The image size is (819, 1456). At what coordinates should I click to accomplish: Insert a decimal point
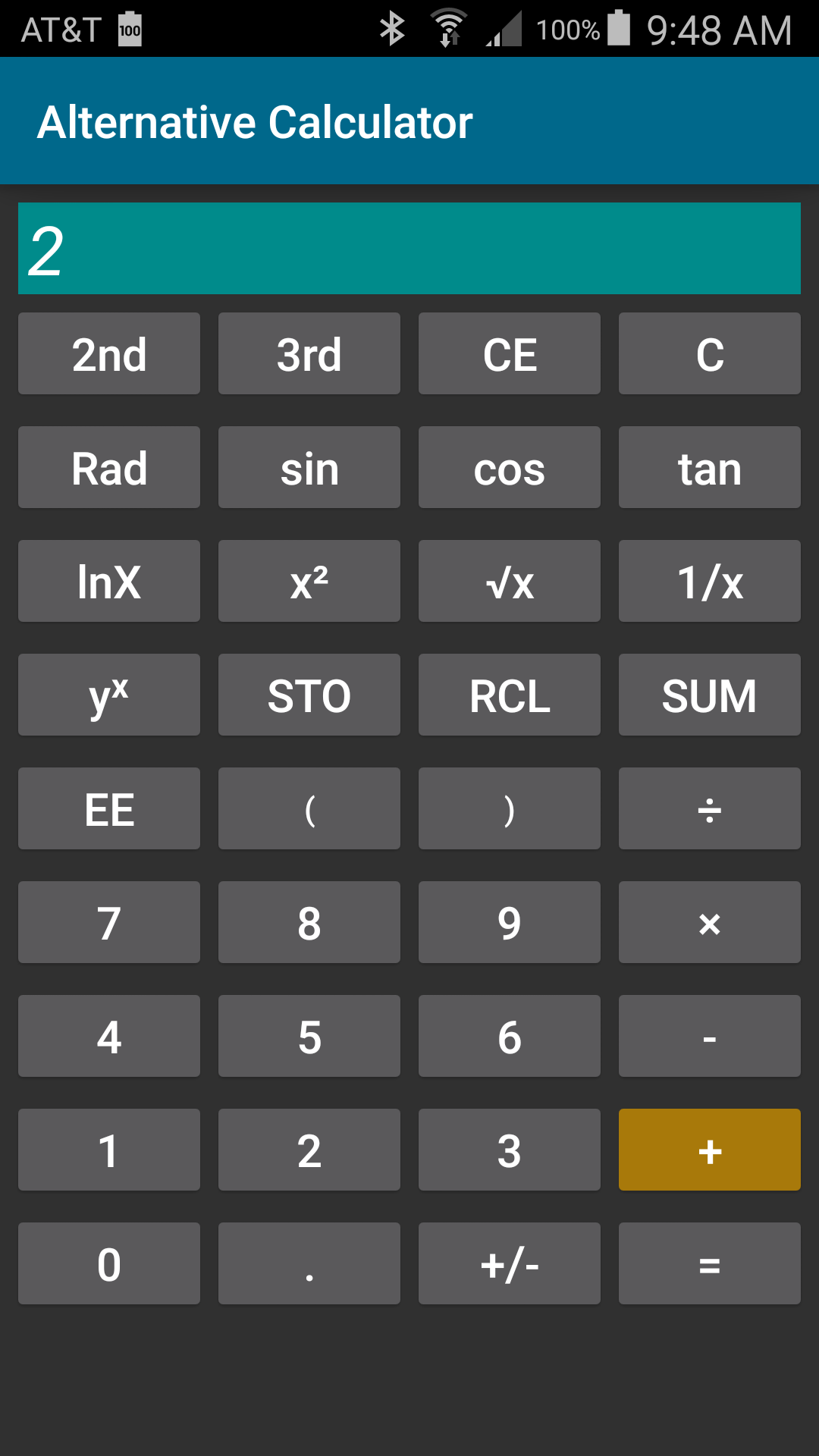tap(309, 1263)
